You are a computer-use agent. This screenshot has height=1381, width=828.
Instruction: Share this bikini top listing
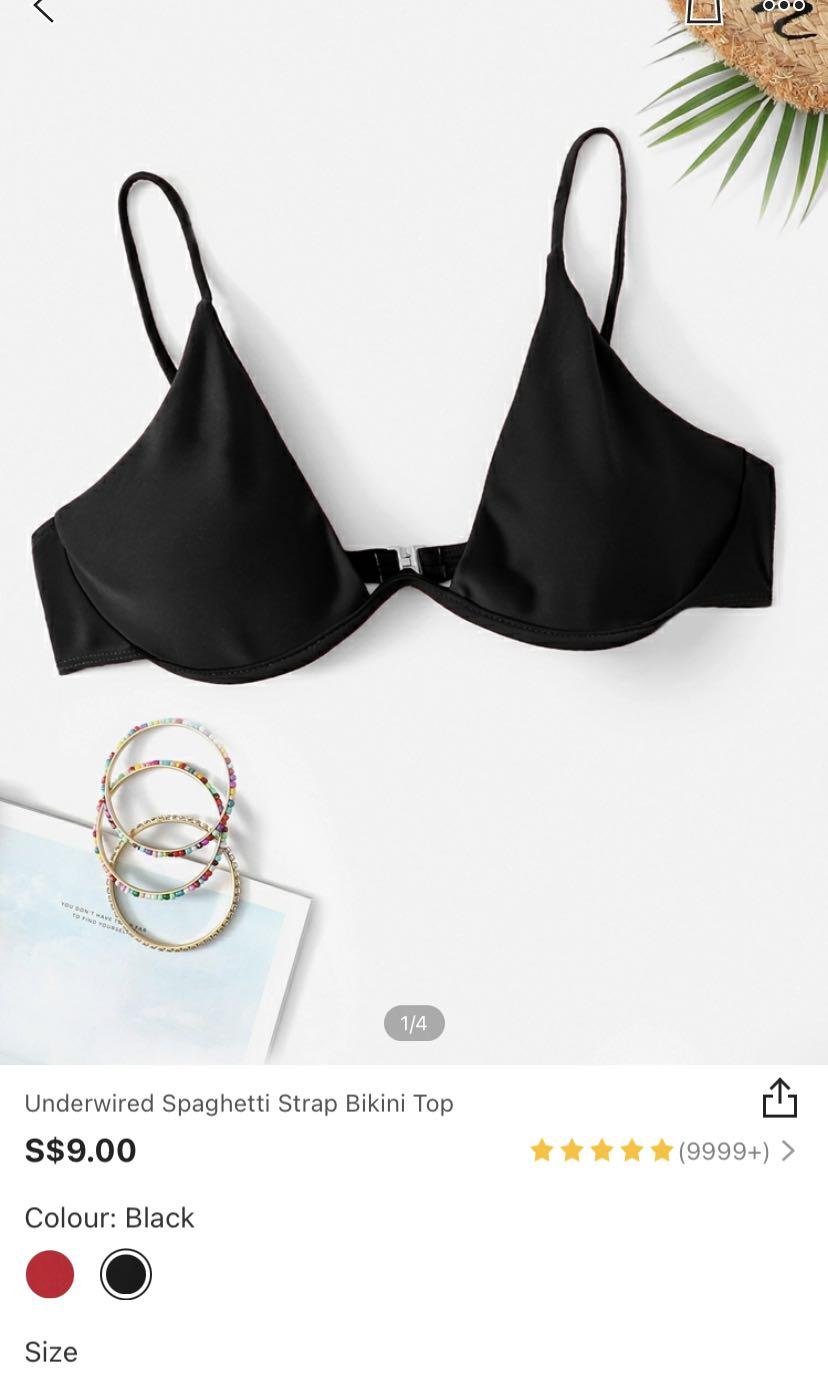(779, 1098)
